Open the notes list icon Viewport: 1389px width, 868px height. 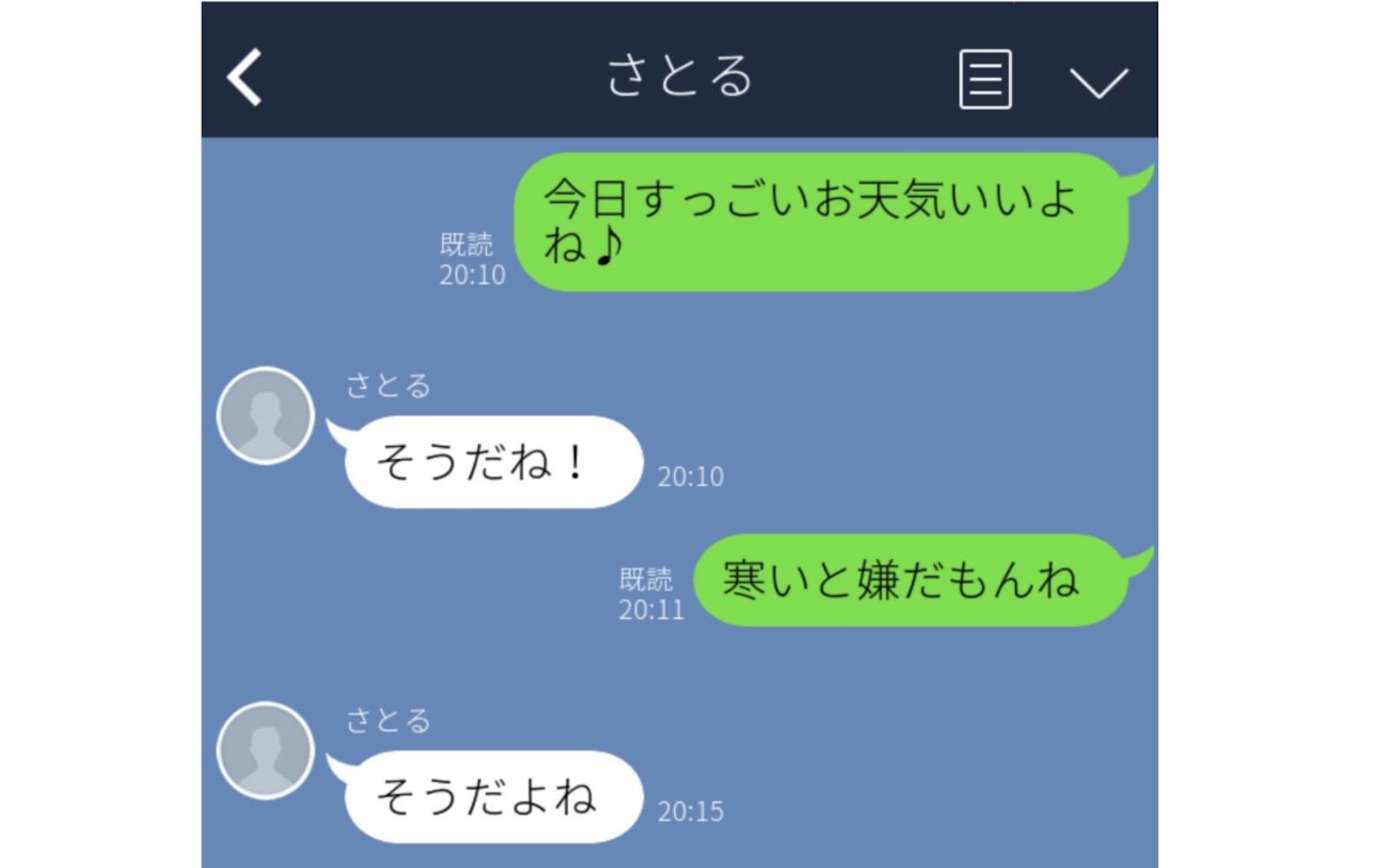[x=984, y=79]
